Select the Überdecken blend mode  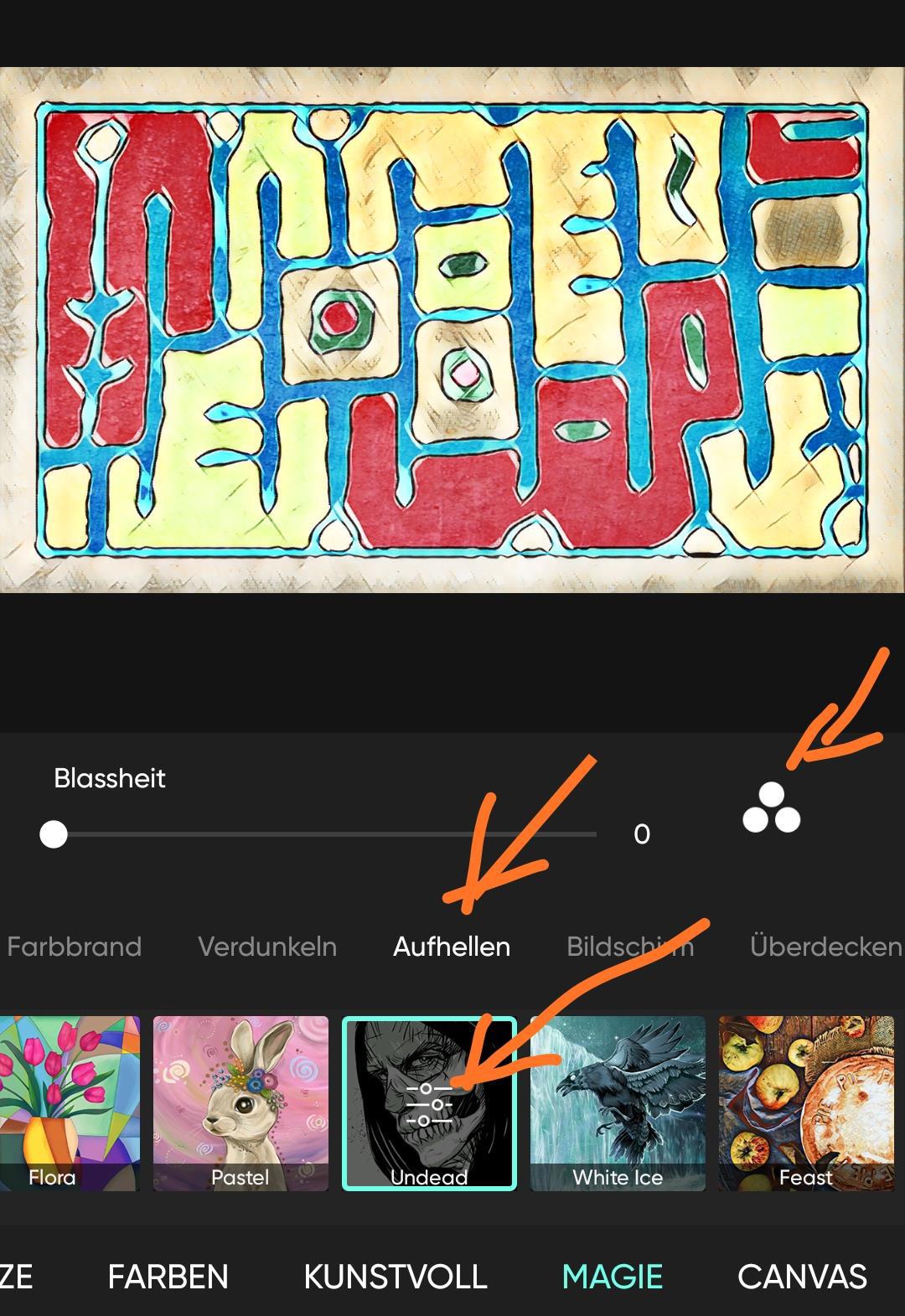[x=825, y=947]
